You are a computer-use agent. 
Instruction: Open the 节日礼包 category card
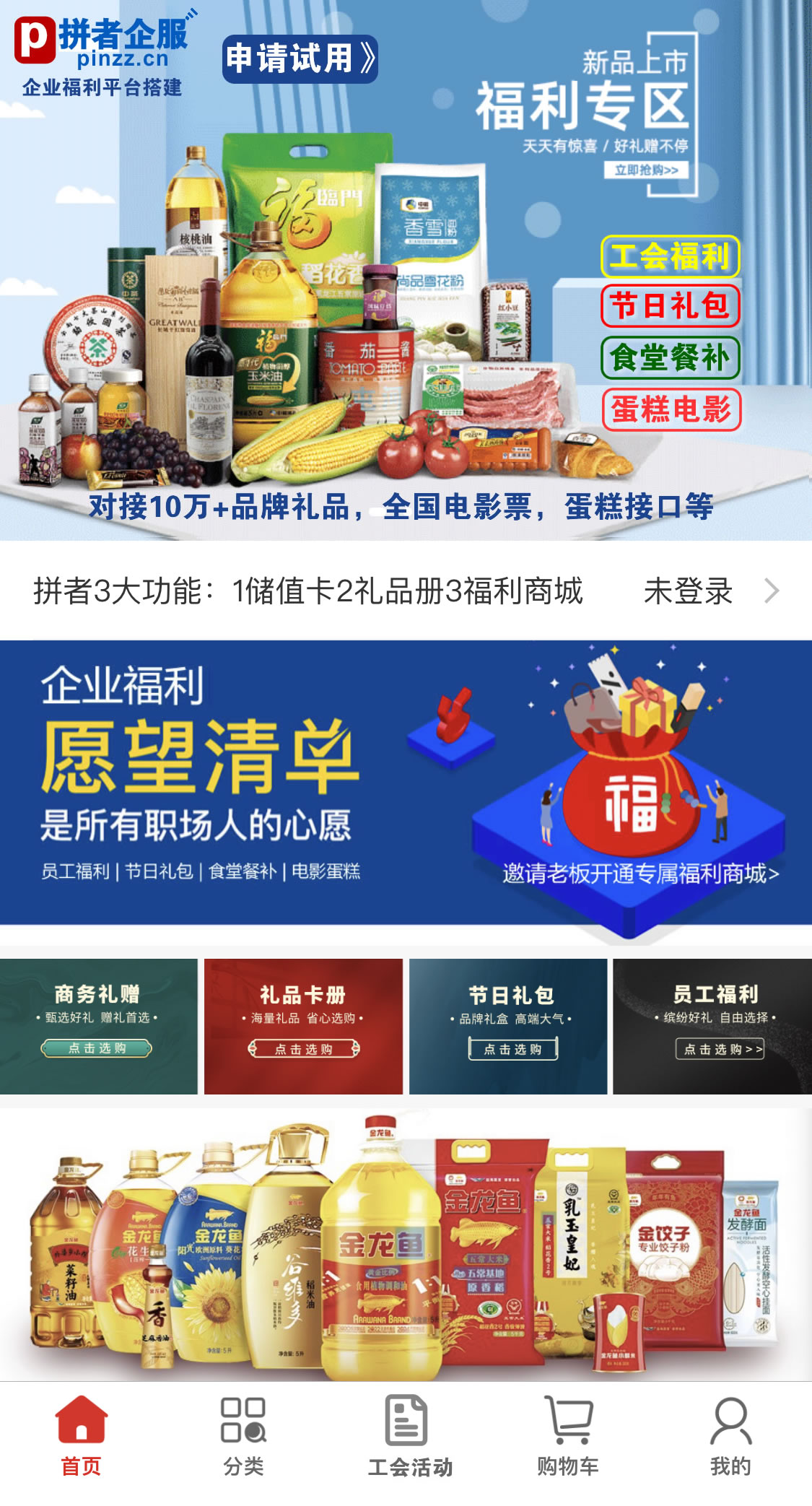click(508, 1026)
